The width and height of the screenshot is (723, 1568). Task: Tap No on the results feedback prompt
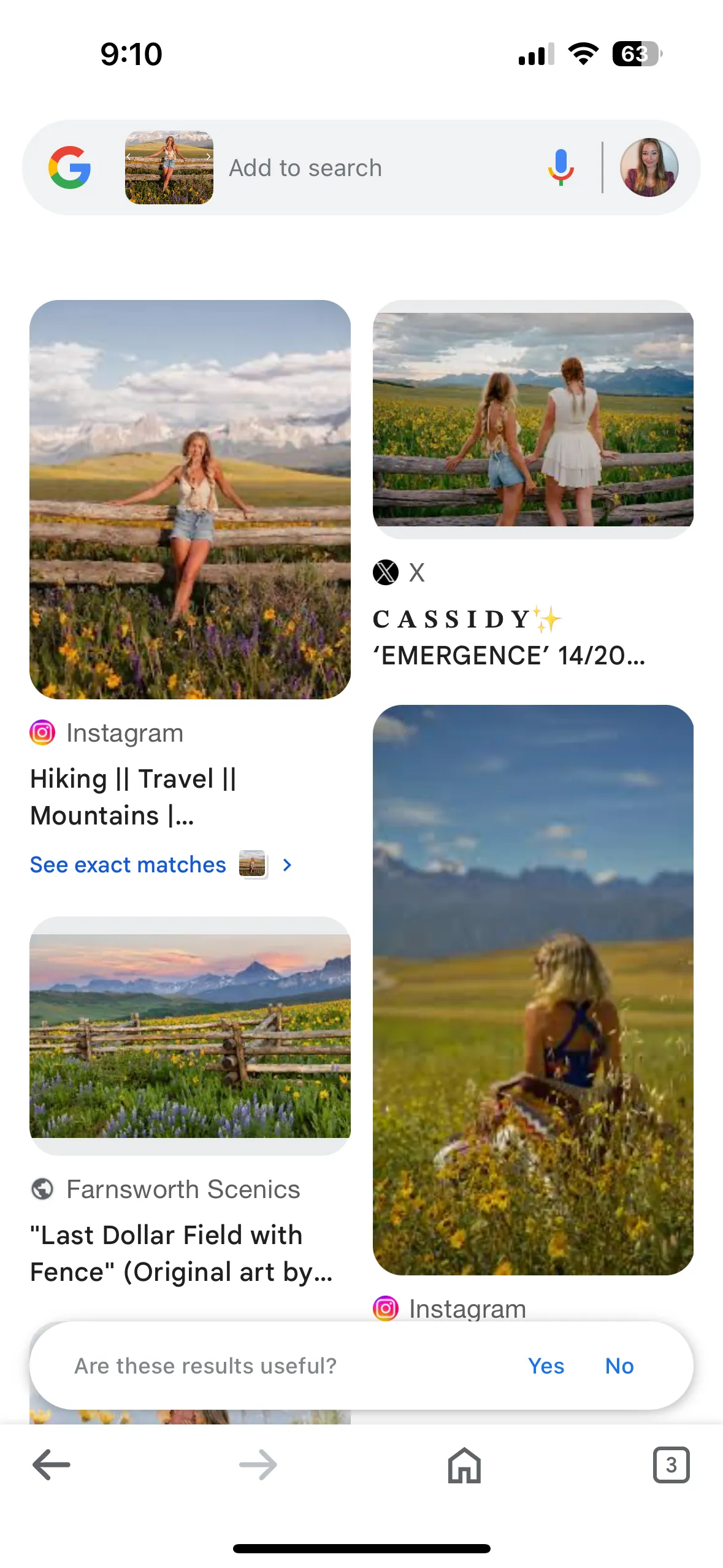(x=619, y=1366)
